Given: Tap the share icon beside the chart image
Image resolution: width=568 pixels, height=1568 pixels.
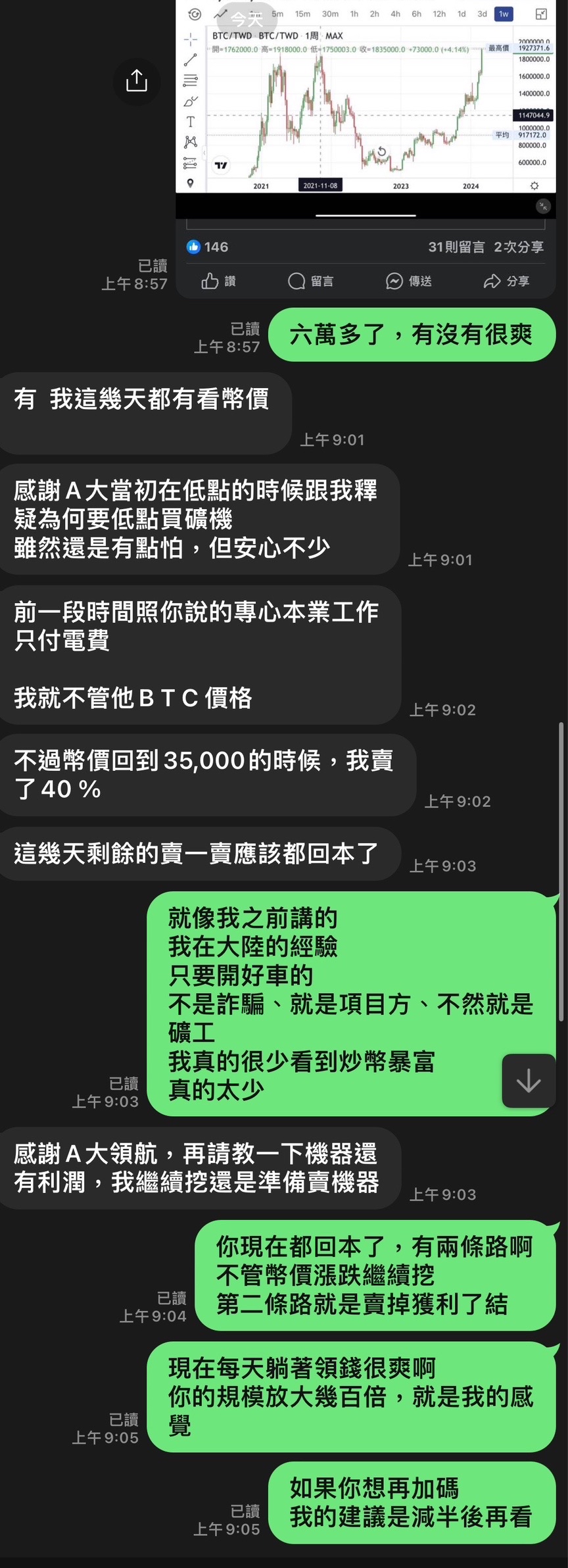Looking at the screenshot, I should pyautogui.click(x=136, y=82).
